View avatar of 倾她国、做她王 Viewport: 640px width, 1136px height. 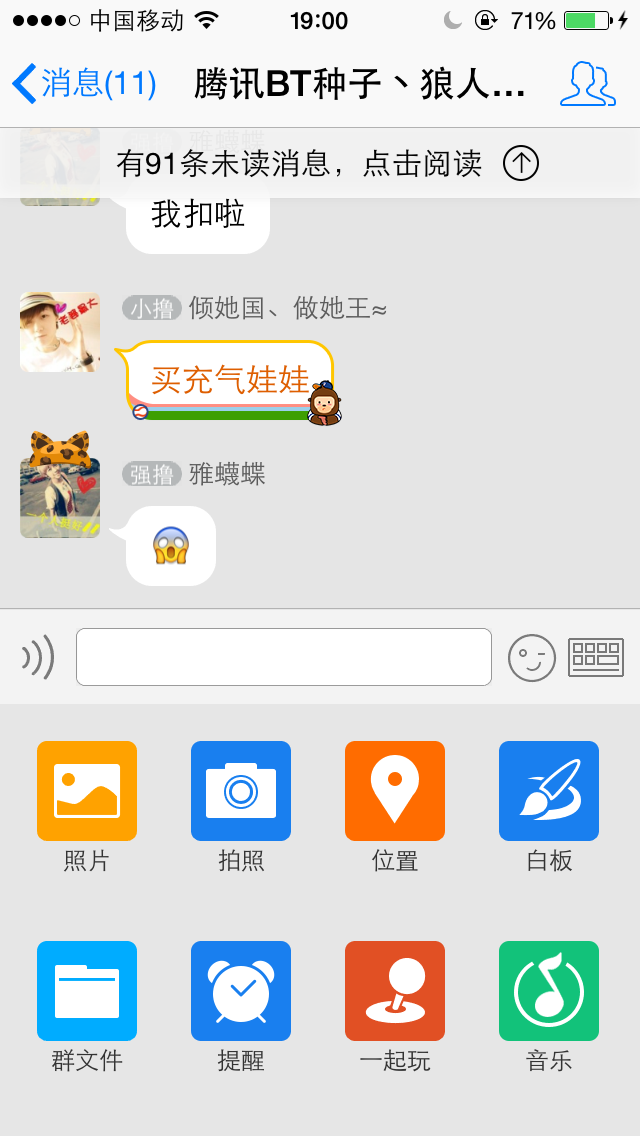(60, 332)
